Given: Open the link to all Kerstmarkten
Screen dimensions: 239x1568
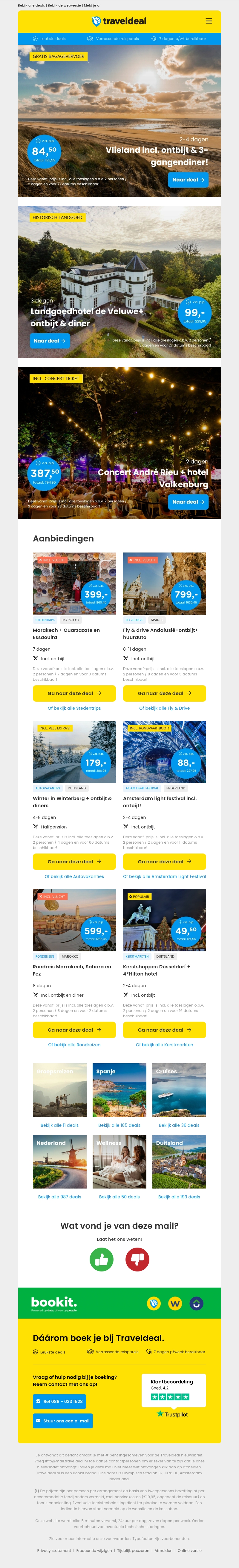Looking at the screenshot, I should 165,1045.
